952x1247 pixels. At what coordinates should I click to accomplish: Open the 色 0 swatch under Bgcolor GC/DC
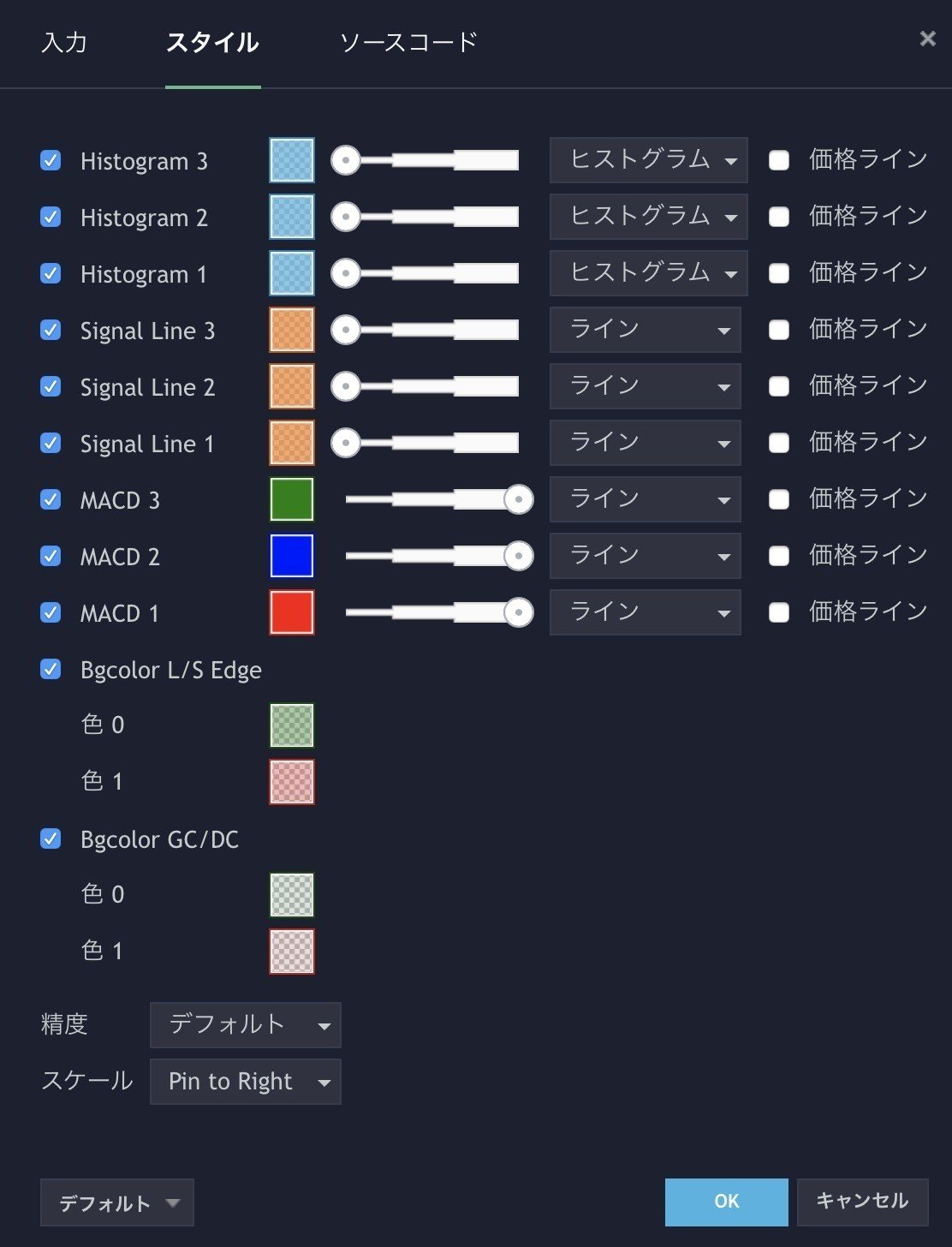click(x=291, y=893)
